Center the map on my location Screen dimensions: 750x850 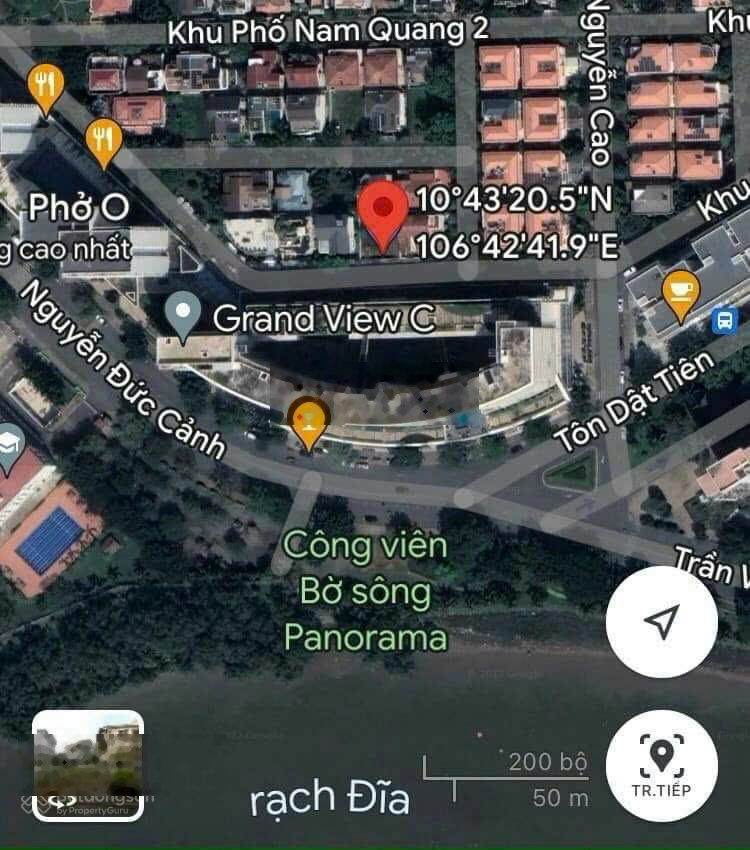click(661, 622)
